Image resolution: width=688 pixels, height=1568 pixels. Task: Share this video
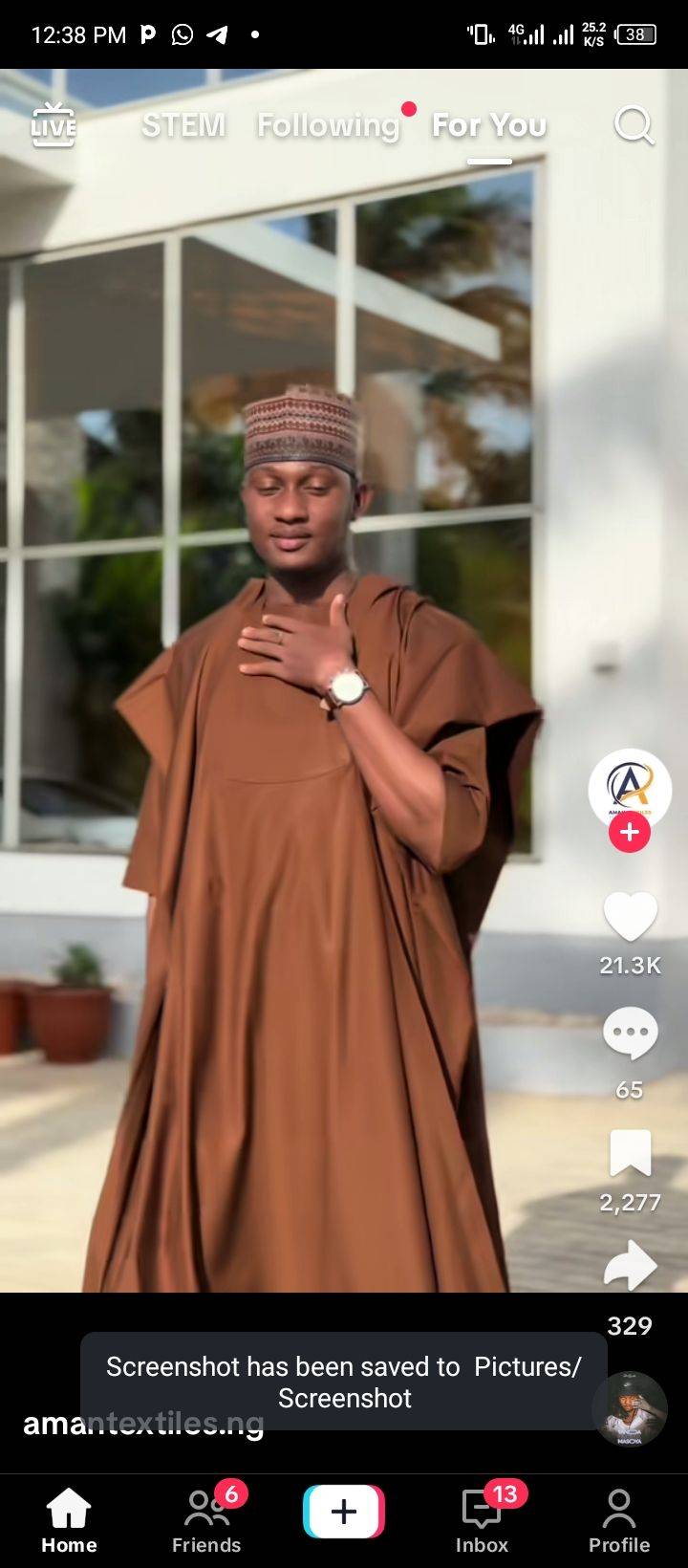(630, 1266)
